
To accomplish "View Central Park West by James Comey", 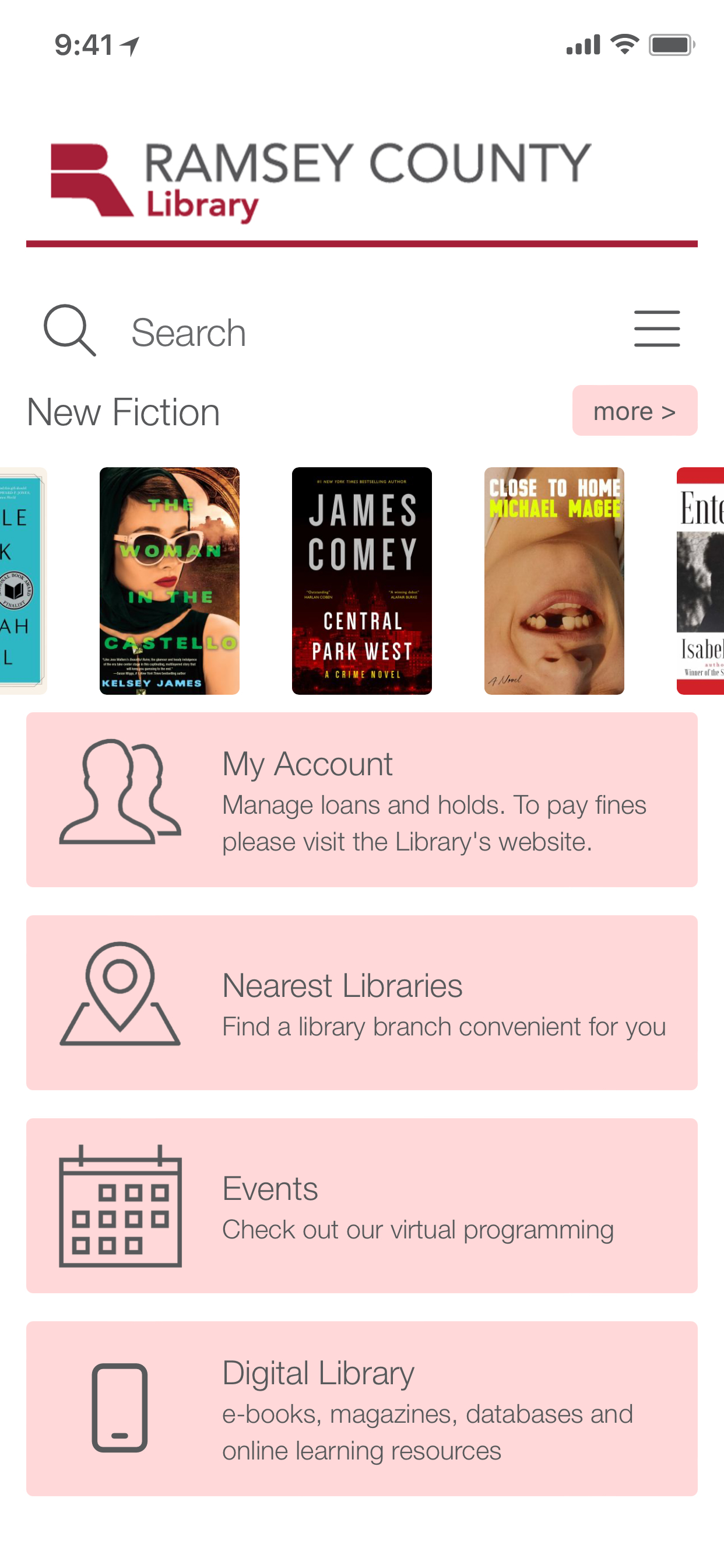I will click(x=361, y=580).
